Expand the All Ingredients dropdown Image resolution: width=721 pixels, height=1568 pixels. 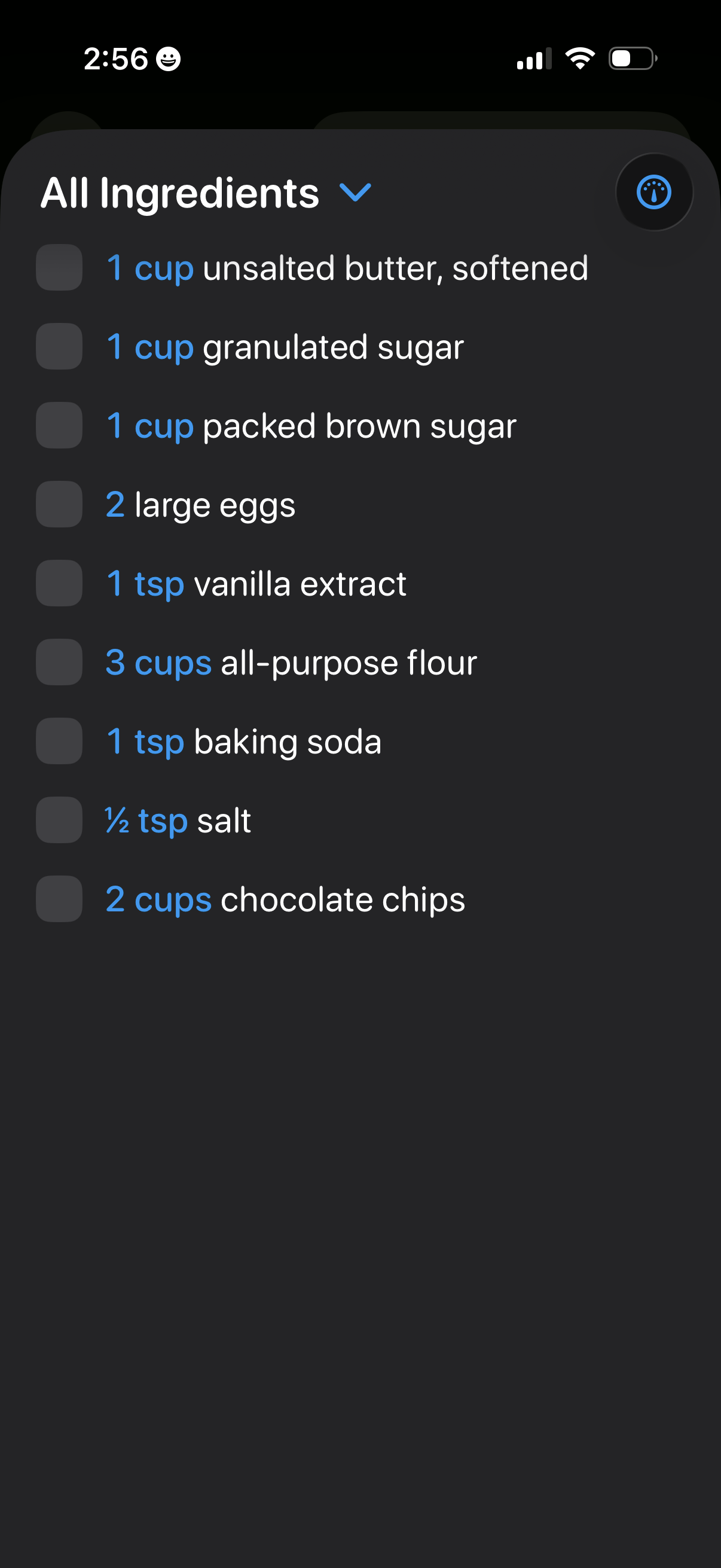tap(355, 193)
